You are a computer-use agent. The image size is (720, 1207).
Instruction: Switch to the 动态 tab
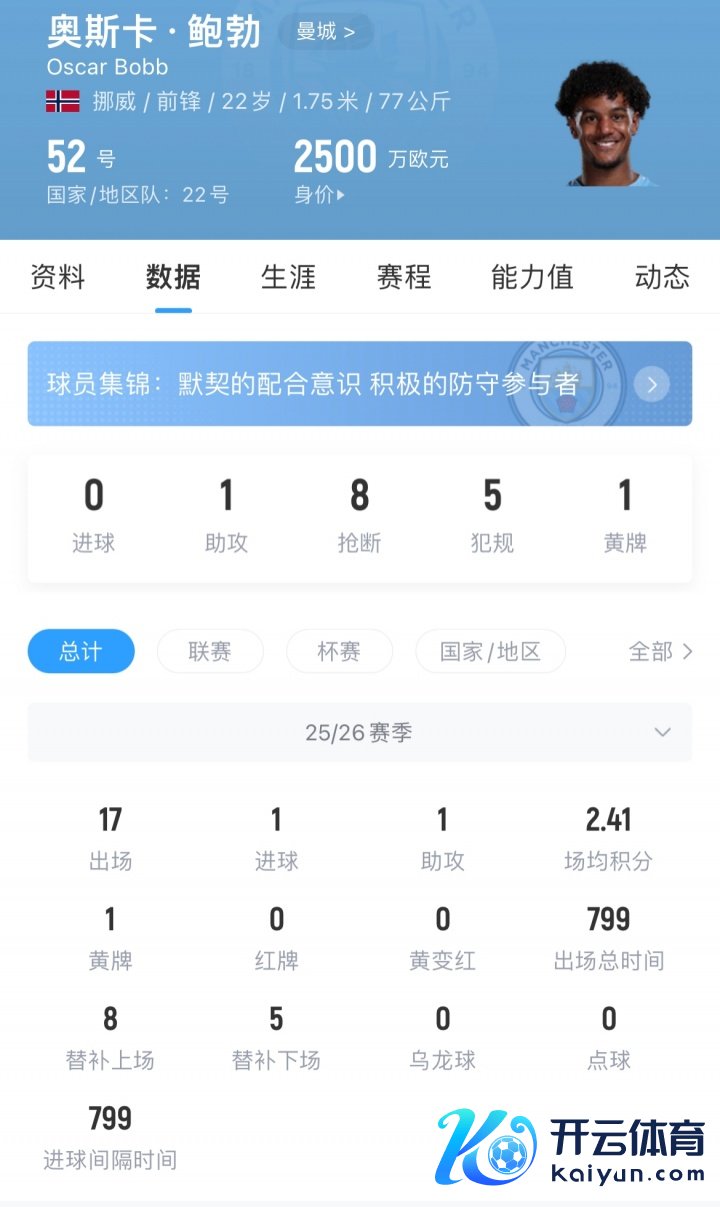click(662, 277)
